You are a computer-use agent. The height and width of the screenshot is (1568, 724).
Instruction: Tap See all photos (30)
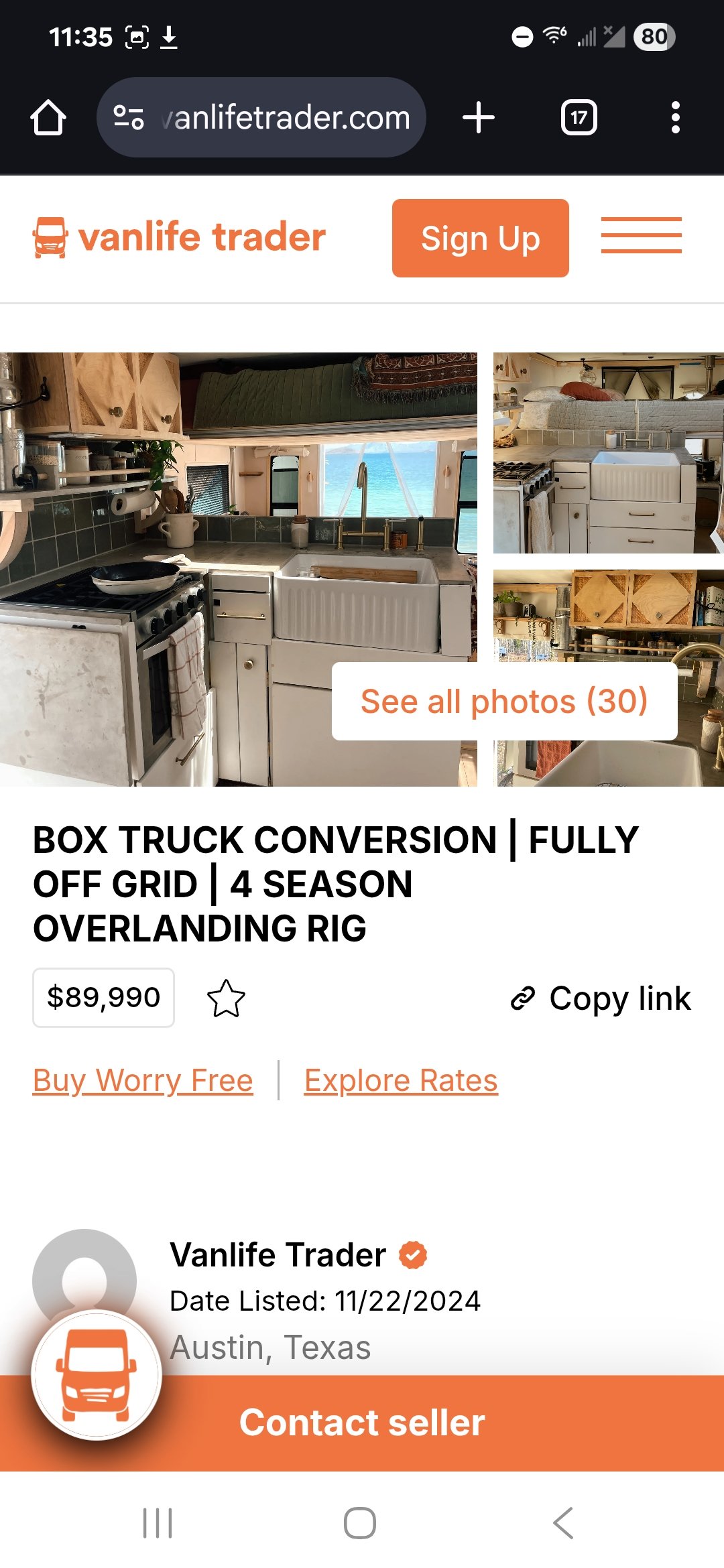[x=504, y=702]
